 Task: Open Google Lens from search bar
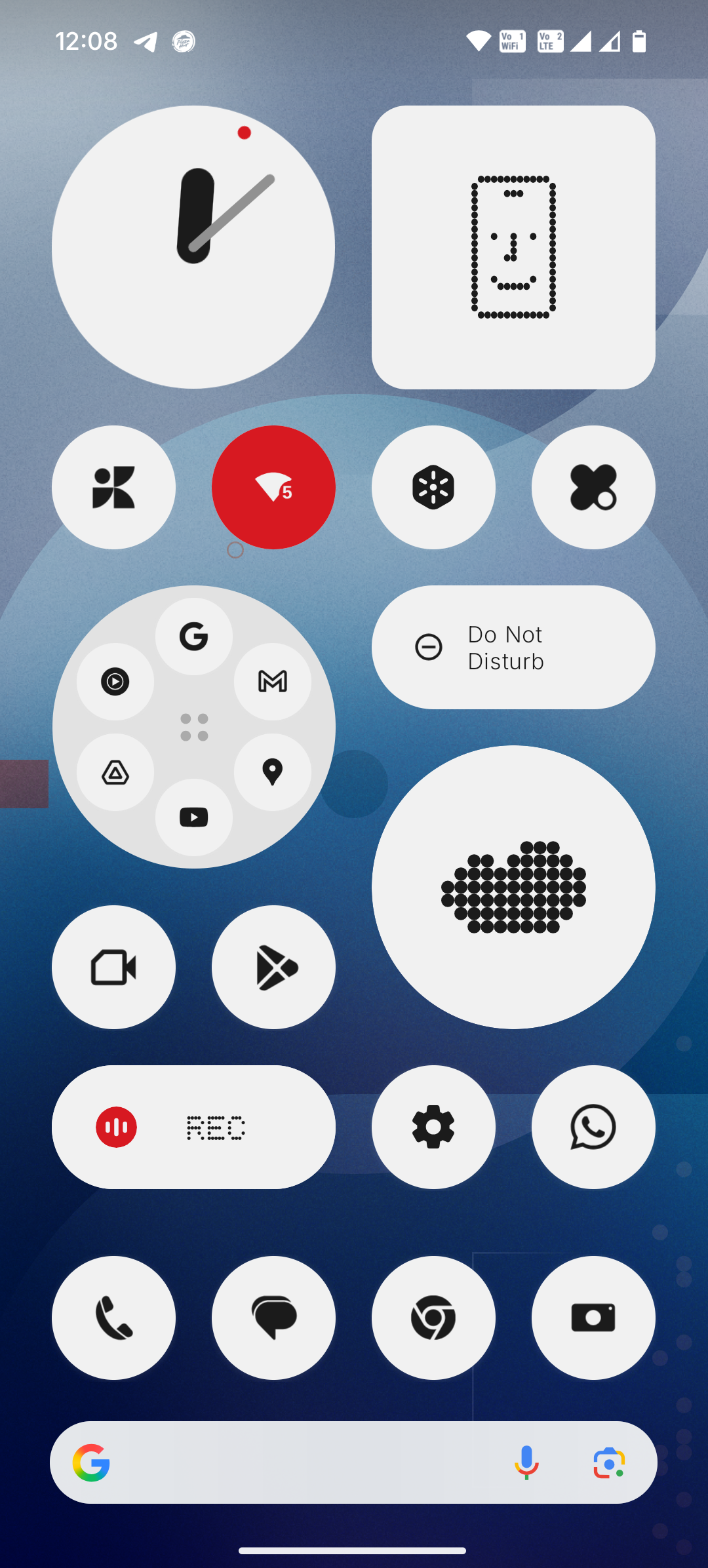[609, 1462]
